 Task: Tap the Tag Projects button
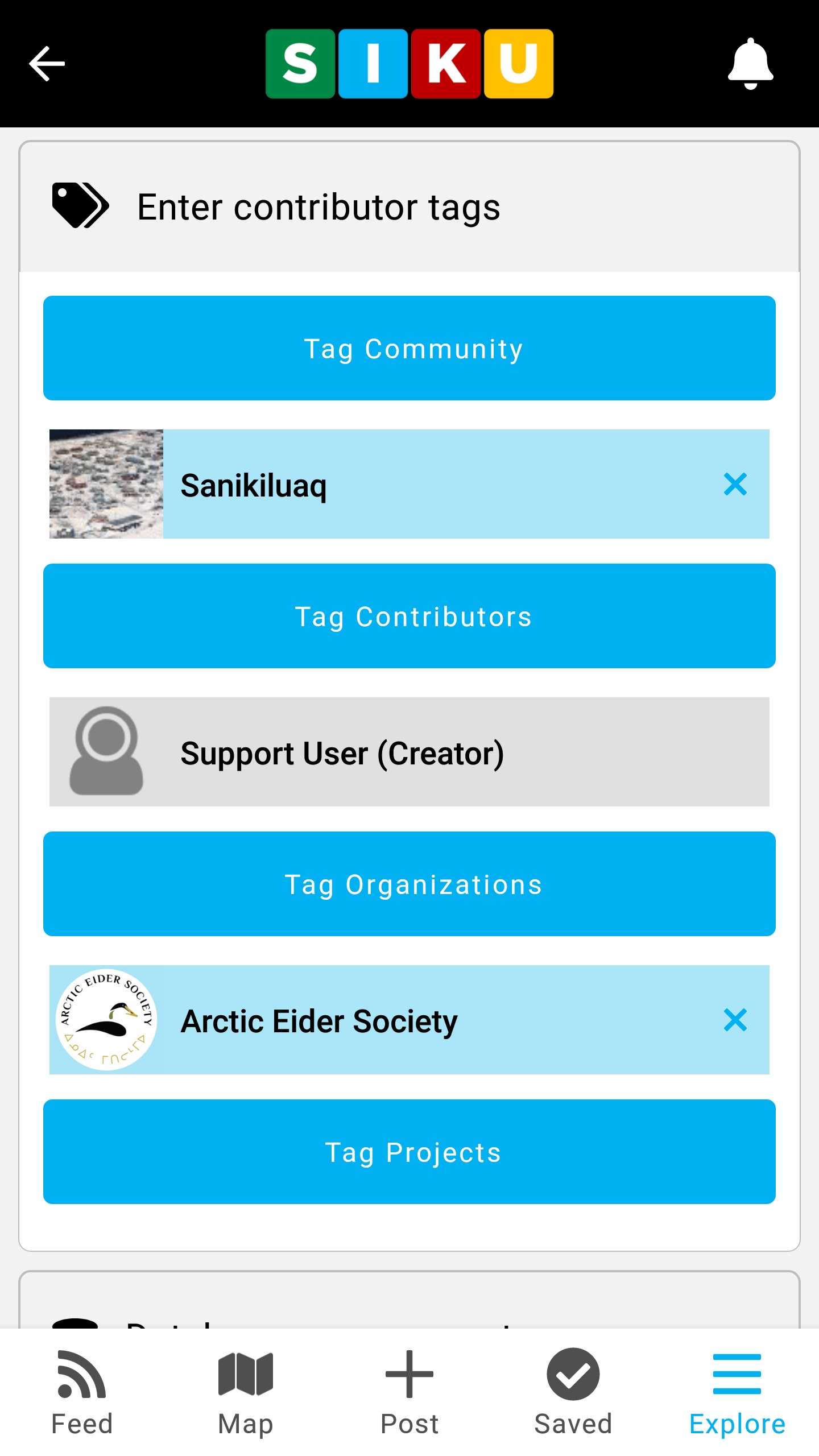tap(409, 1152)
